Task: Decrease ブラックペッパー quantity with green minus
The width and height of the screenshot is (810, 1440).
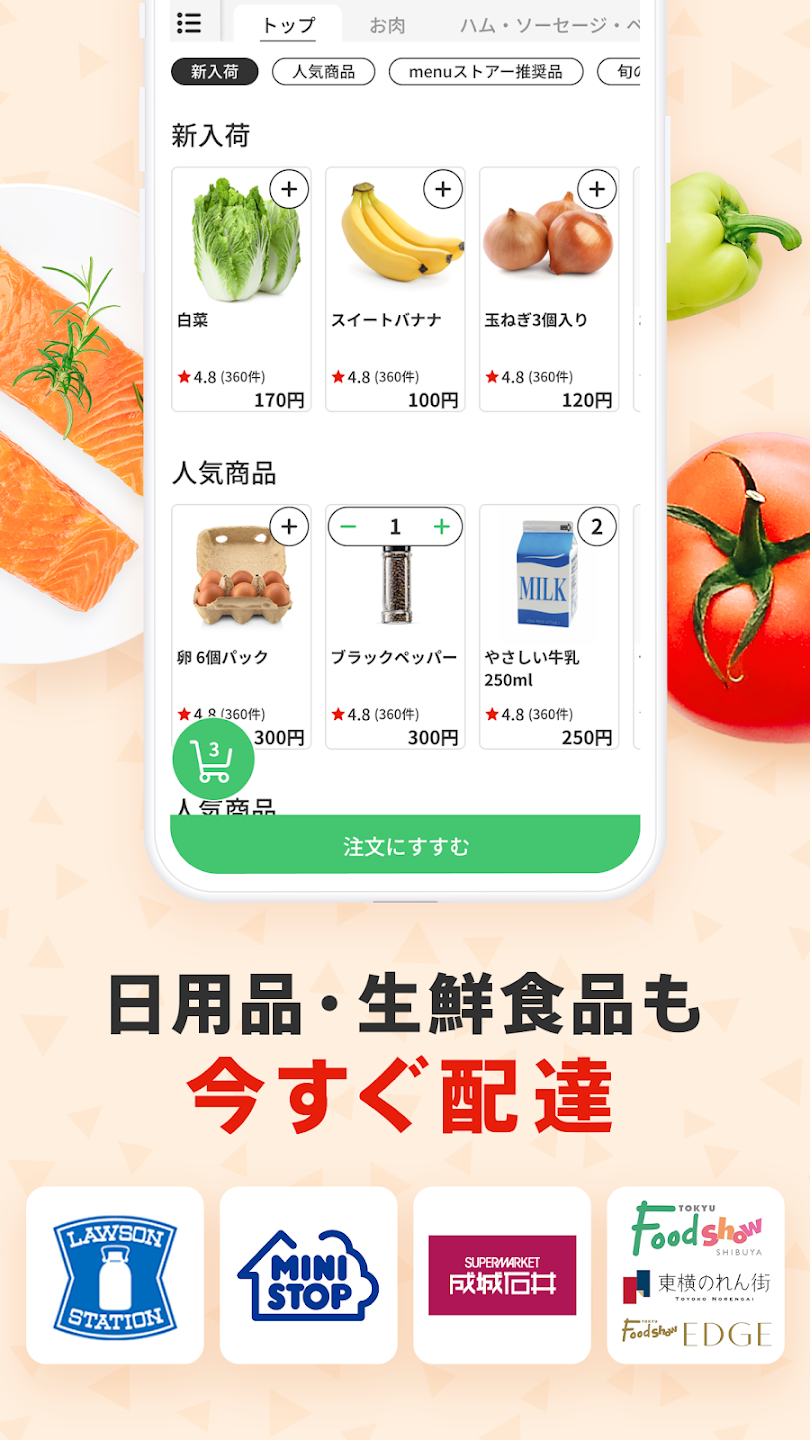Action: (x=345, y=527)
